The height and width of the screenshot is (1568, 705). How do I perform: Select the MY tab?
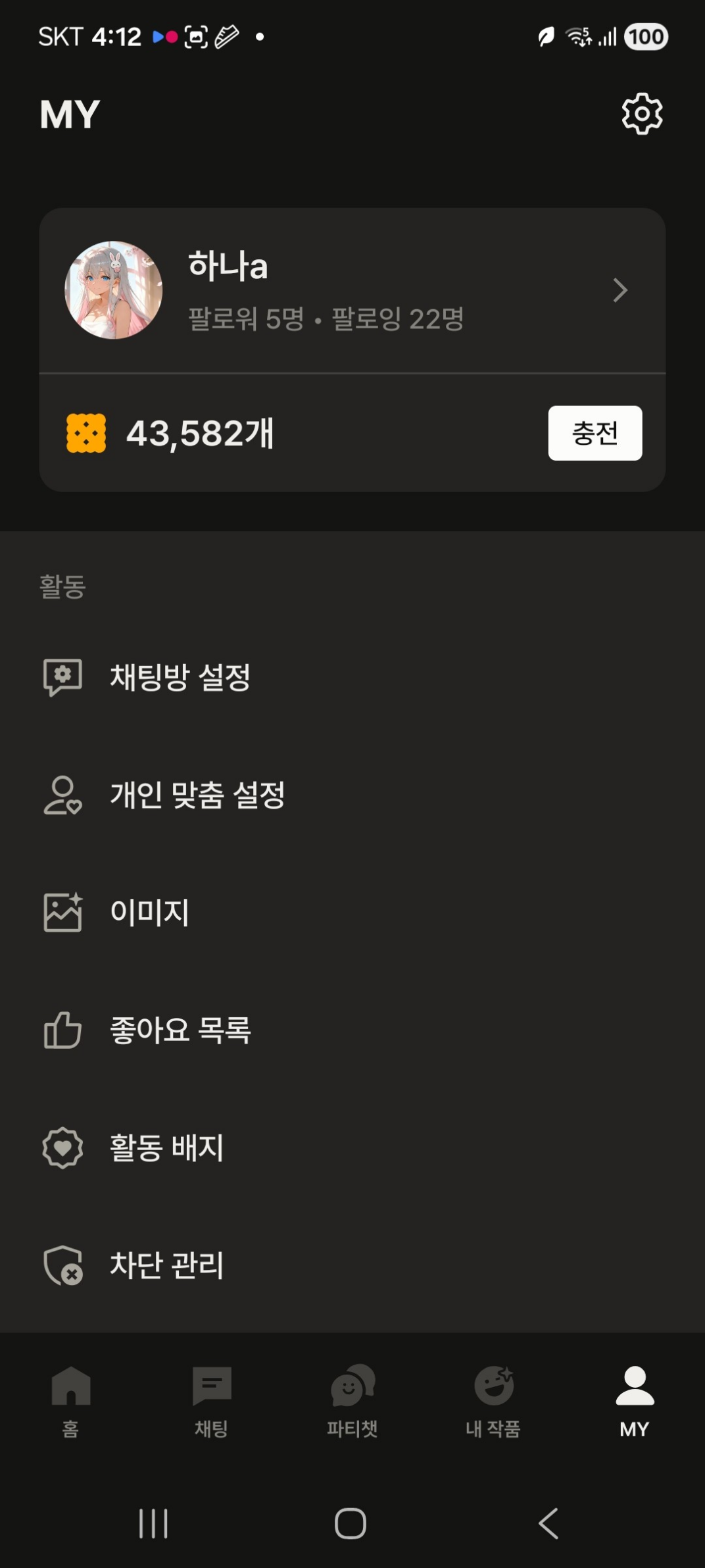(x=634, y=1400)
